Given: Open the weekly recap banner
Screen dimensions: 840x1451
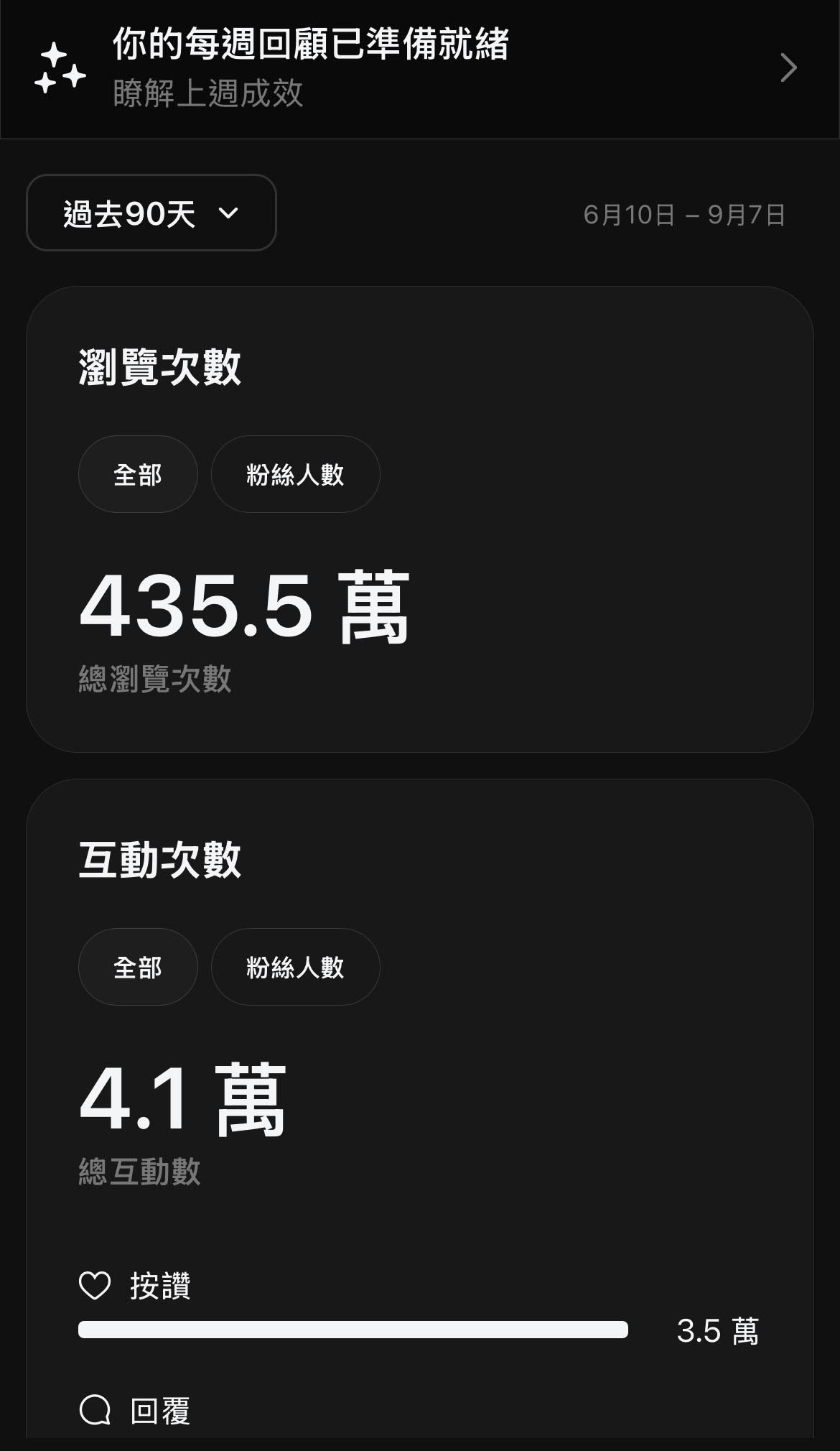Looking at the screenshot, I should coord(419,68).
